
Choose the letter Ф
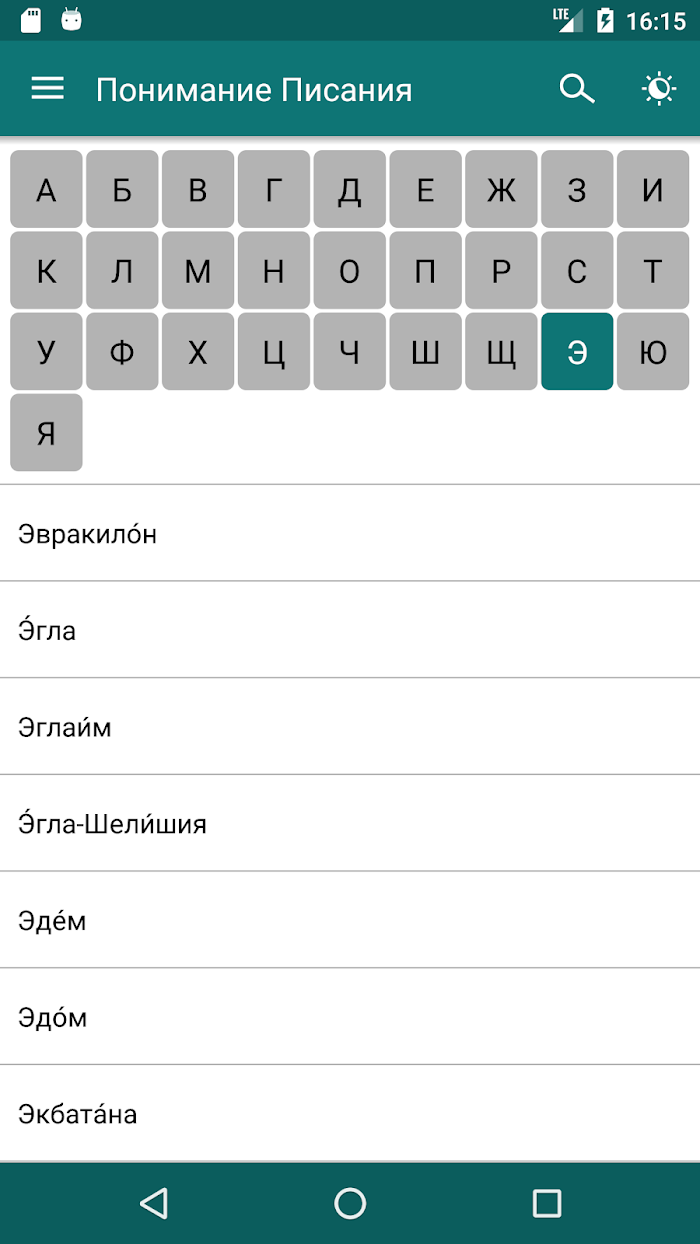click(122, 351)
